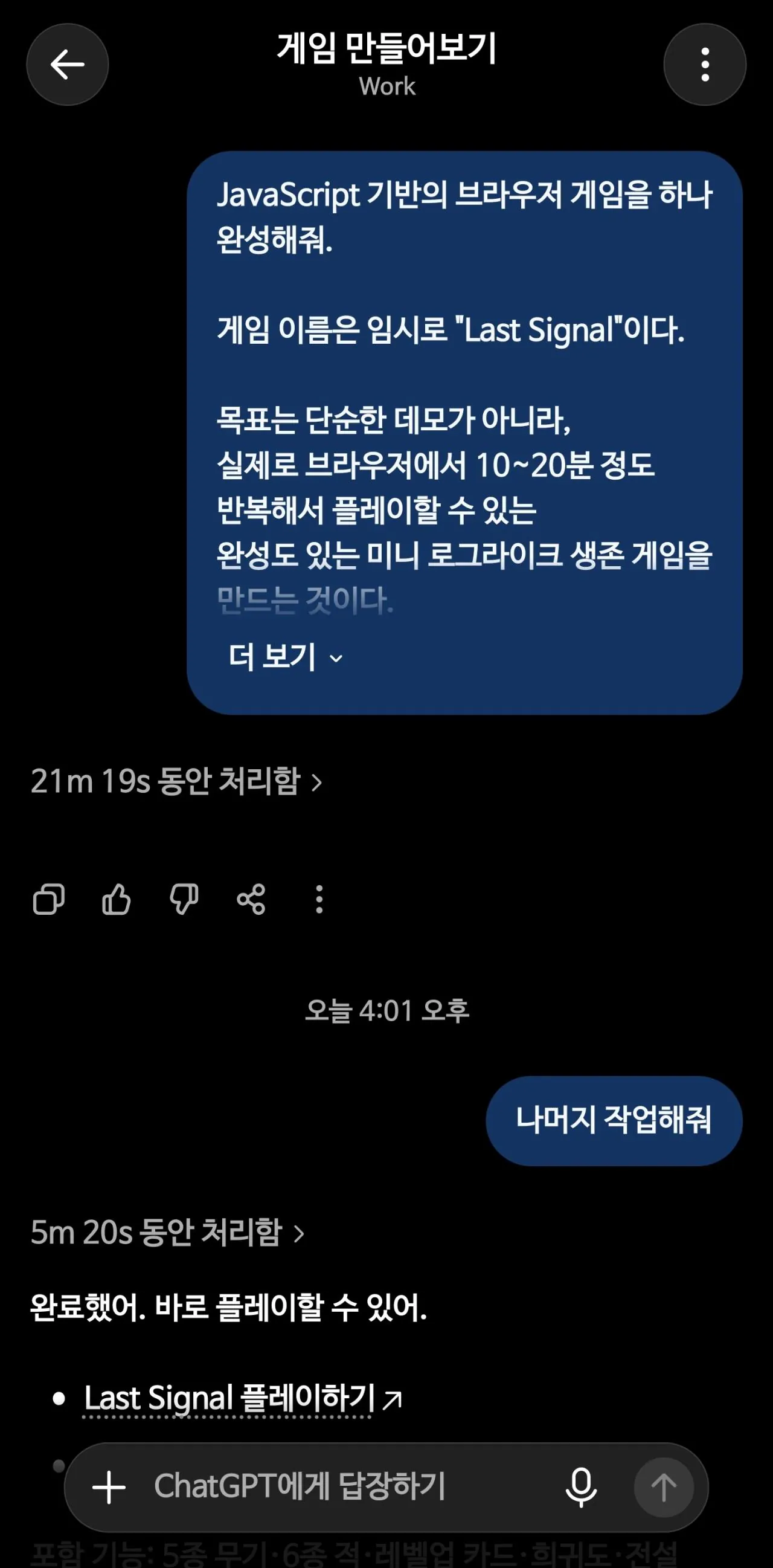Tap the plus attach button
773x1568 pixels.
109,1487
